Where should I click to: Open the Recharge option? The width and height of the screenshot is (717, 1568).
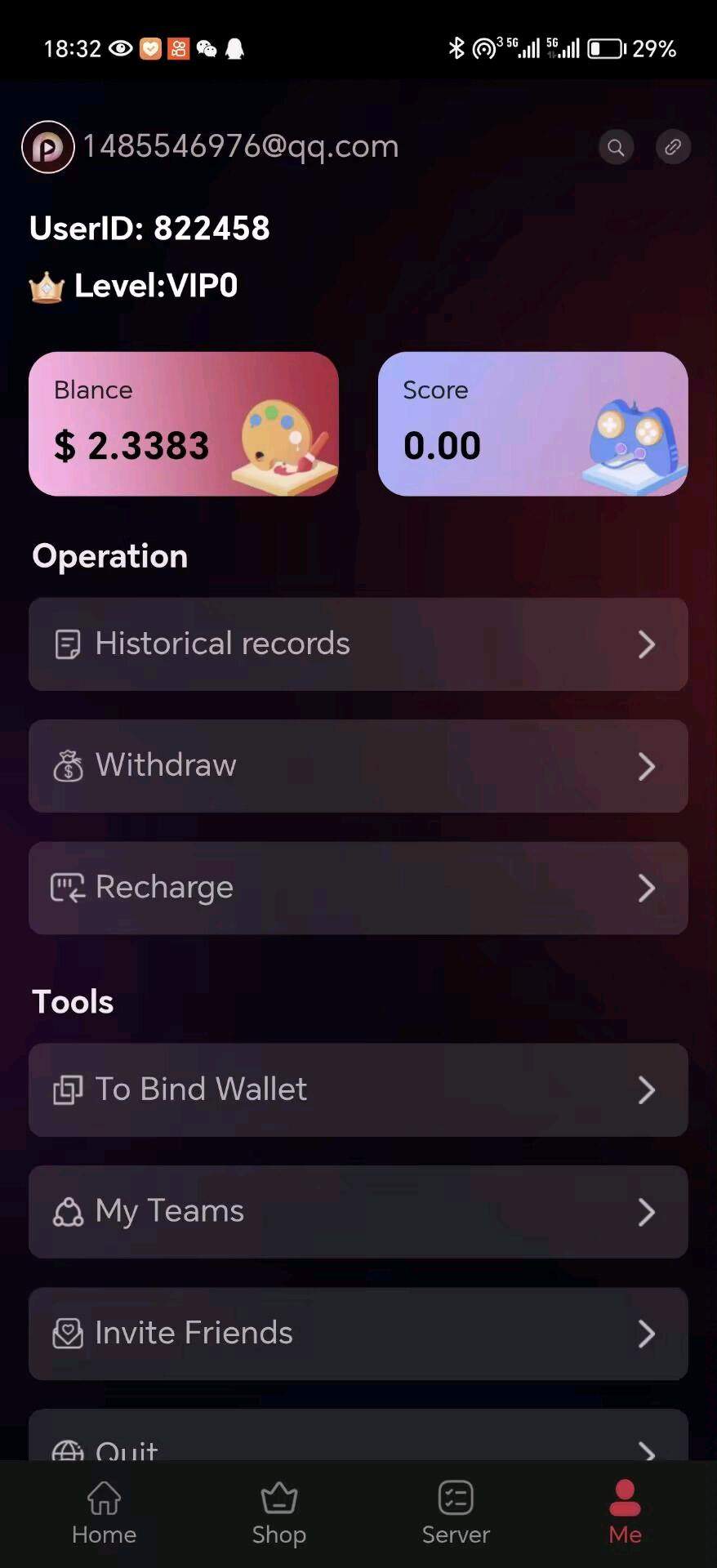[x=358, y=888]
